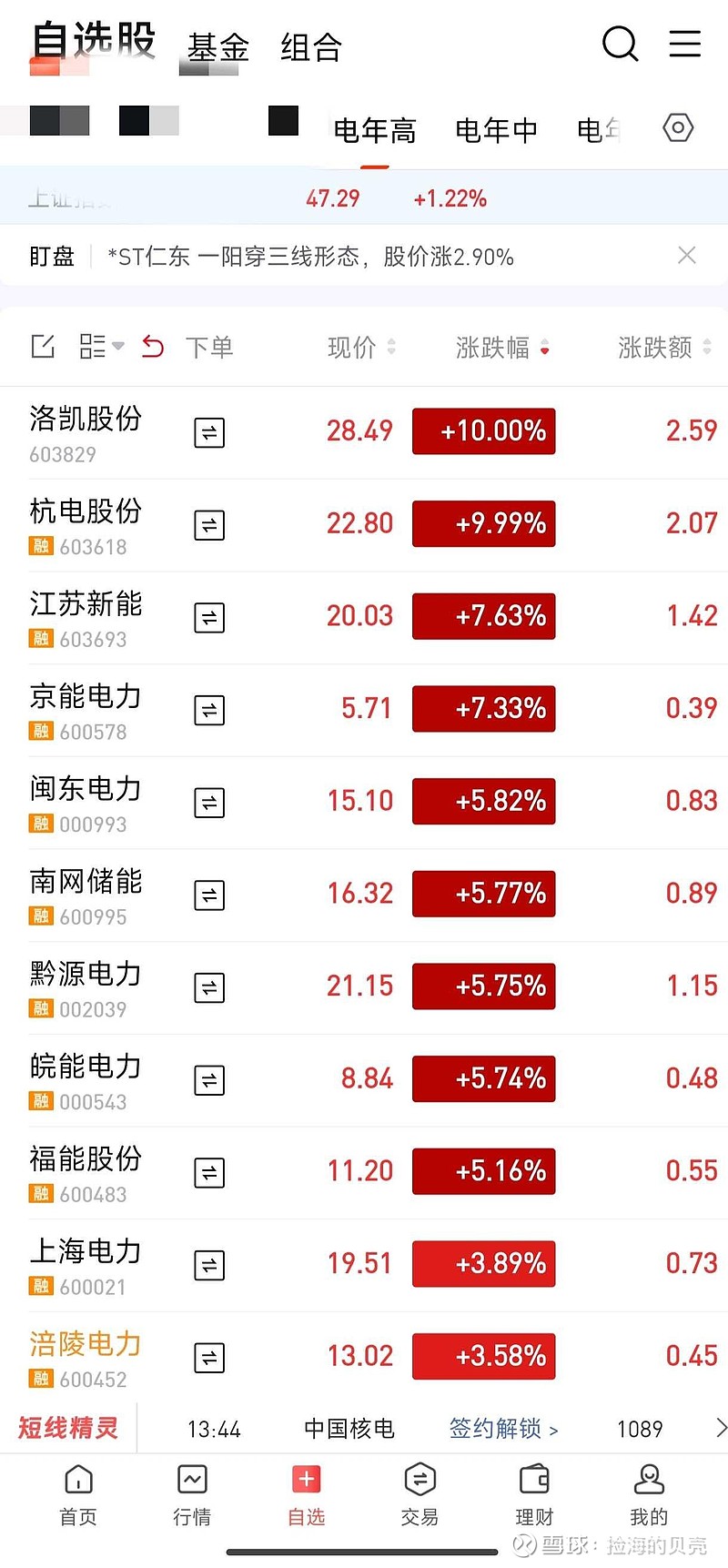Screen dimensions: 728x1568
Task: Open search with the magnifier icon
Action: pyautogui.click(x=620, y=44)
